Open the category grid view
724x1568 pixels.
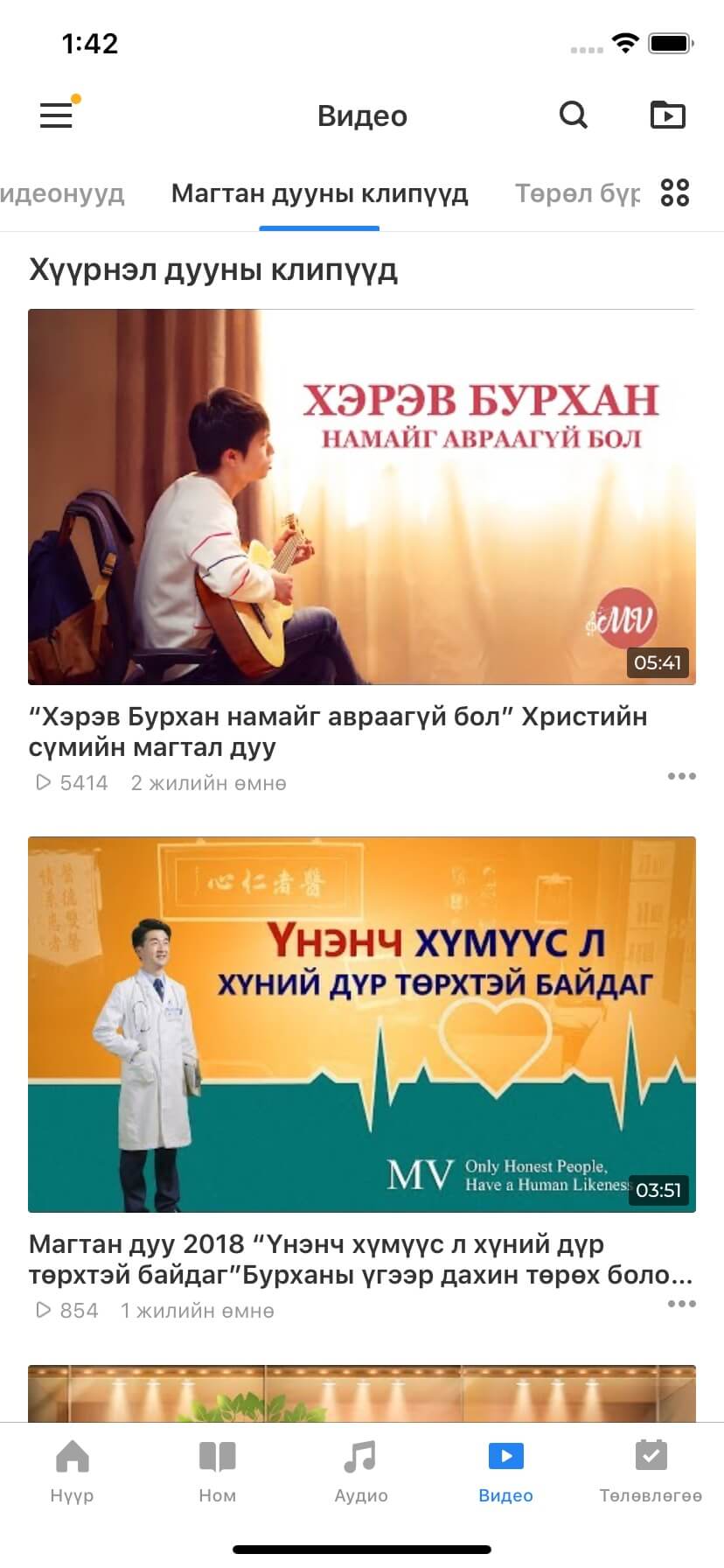pyautogui.click(x=675, y=192)
